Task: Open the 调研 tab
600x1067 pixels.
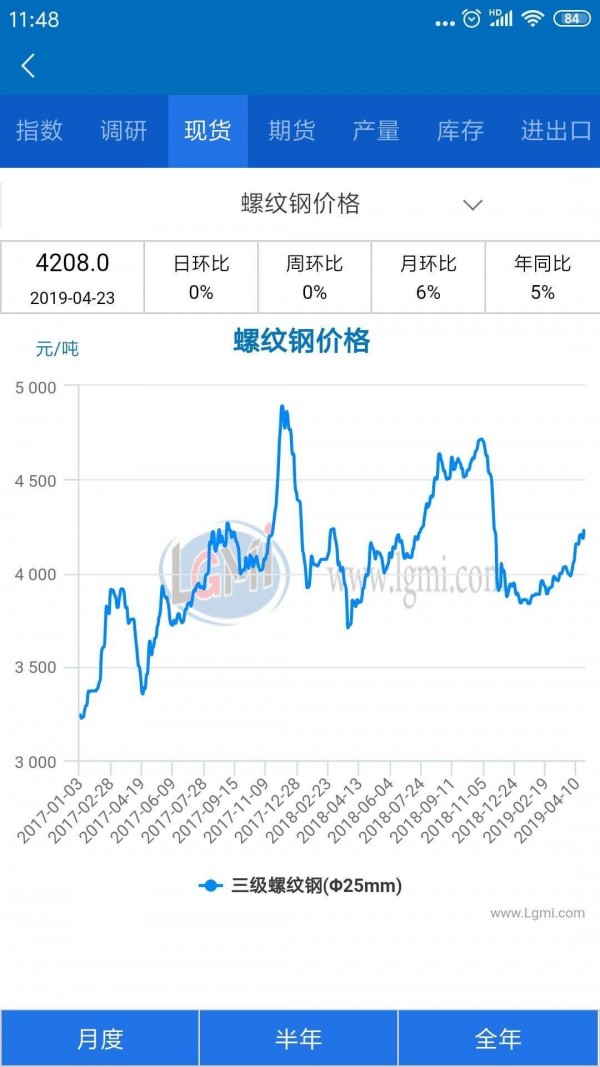Action: [x=124, y=131]
